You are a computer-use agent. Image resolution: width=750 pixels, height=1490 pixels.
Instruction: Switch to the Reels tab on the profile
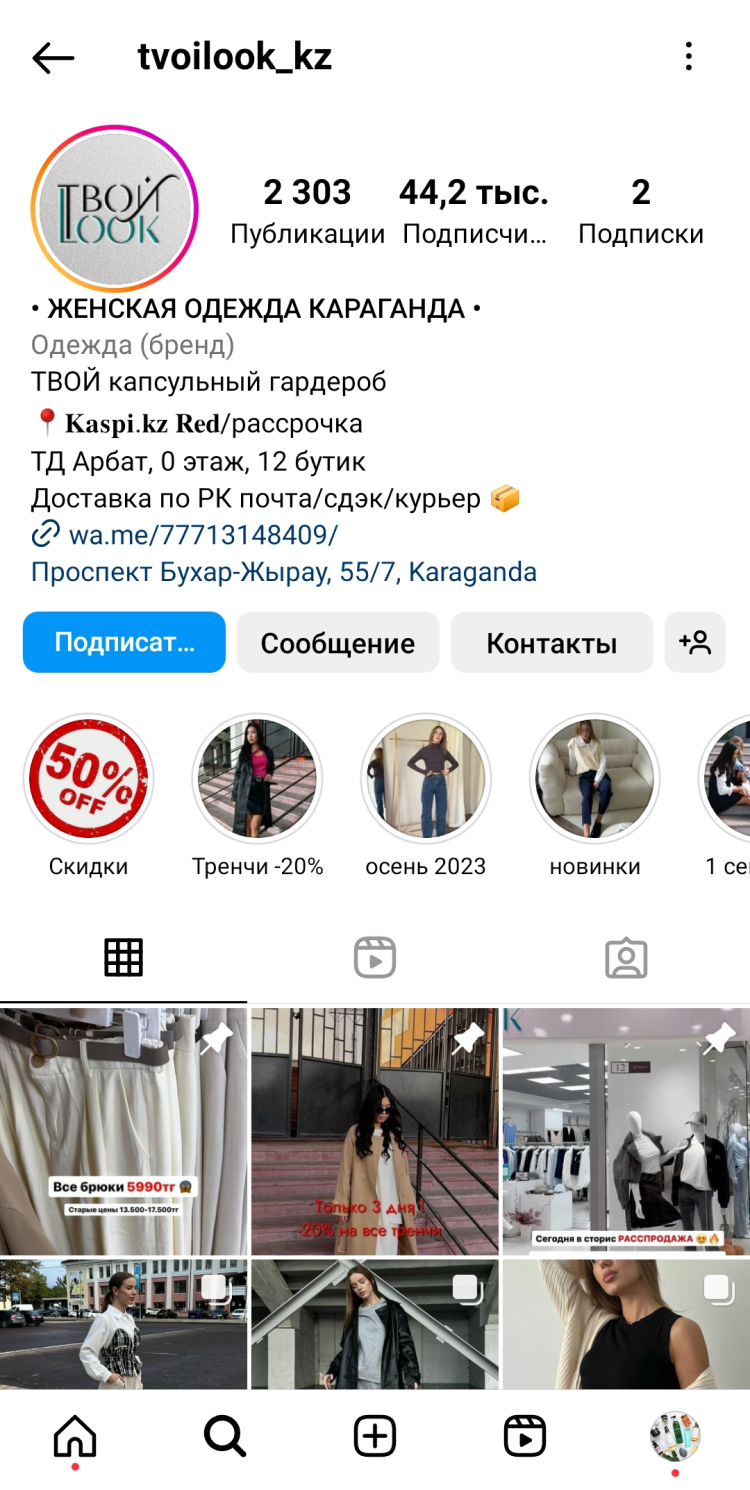pyautogui.click(x=375, y=958)
